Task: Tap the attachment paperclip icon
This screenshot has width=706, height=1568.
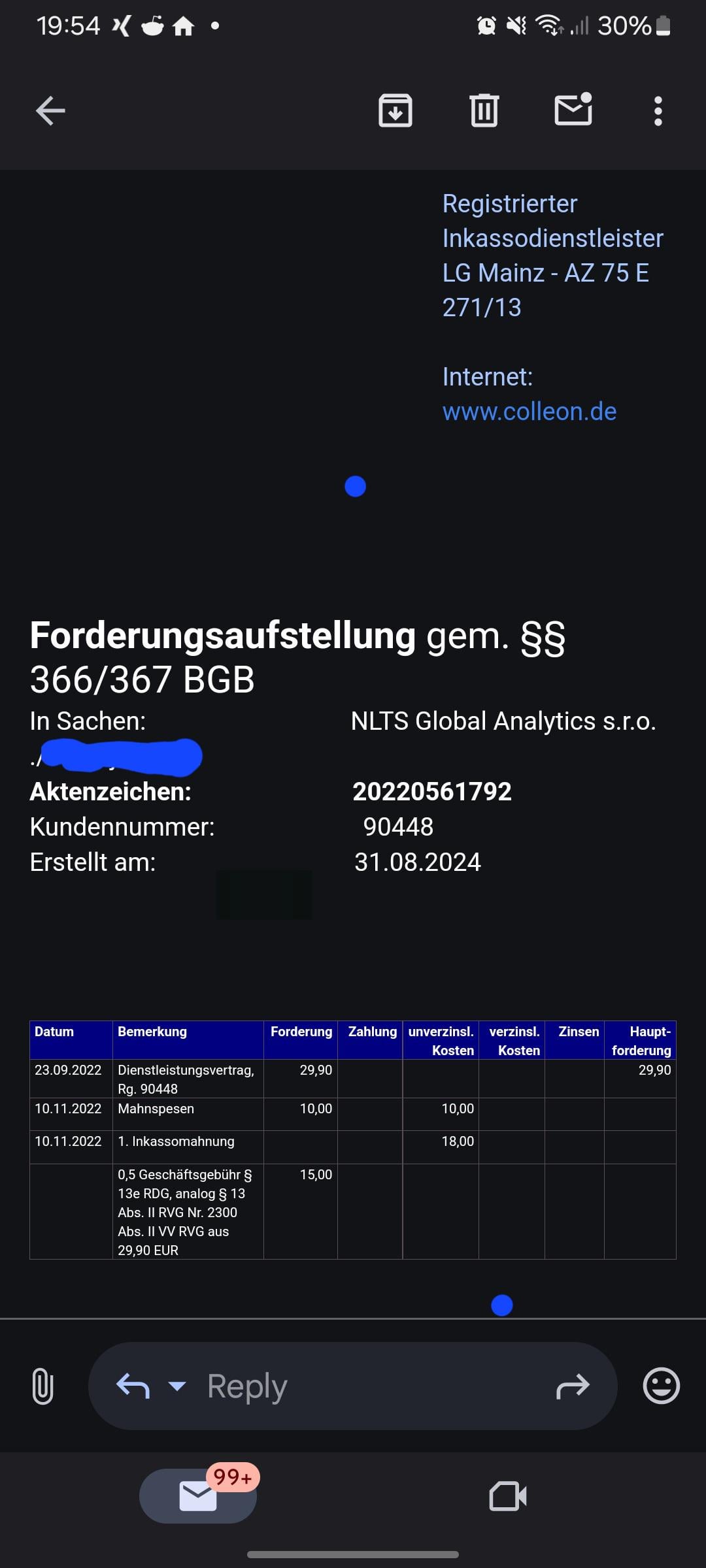Action: pyautogui.click(x=42, y=1386)
